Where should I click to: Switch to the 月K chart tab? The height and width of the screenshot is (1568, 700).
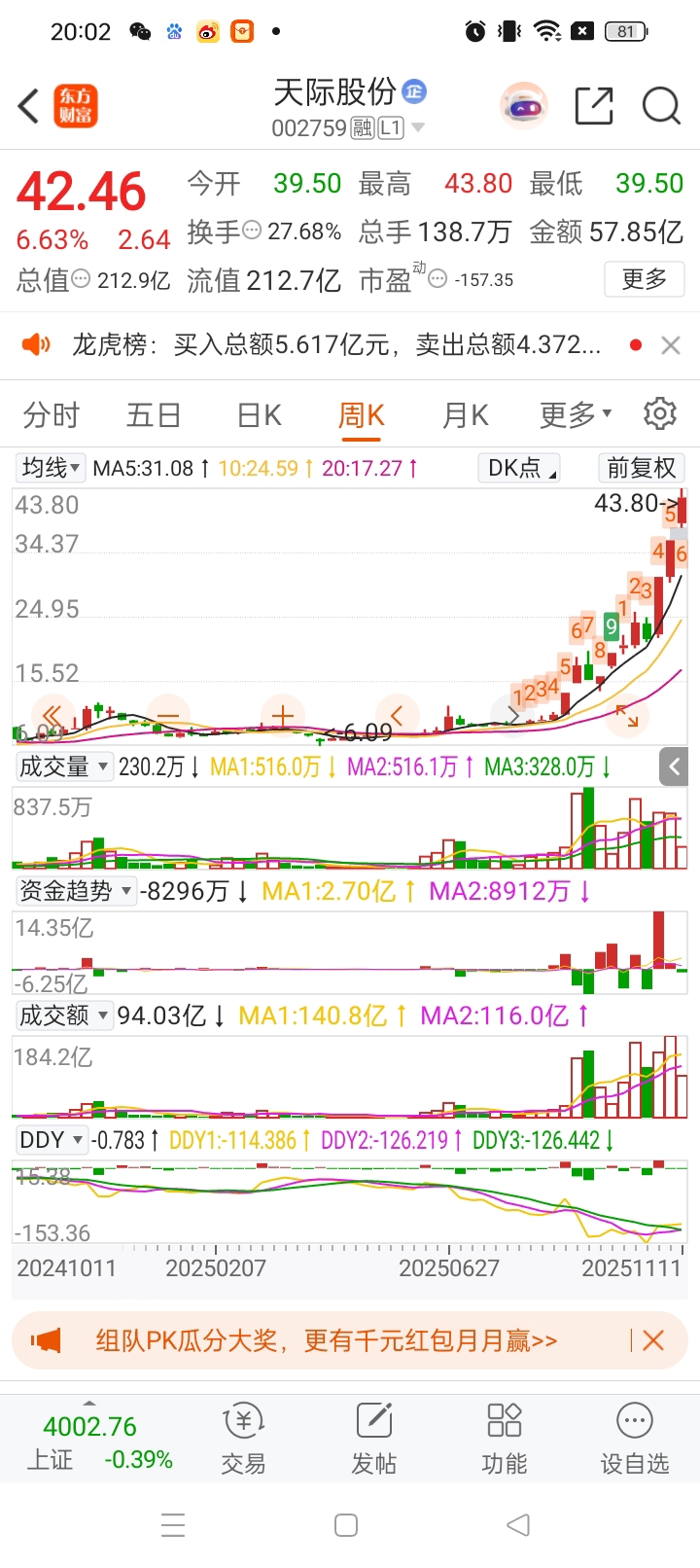tap(465, 416)
